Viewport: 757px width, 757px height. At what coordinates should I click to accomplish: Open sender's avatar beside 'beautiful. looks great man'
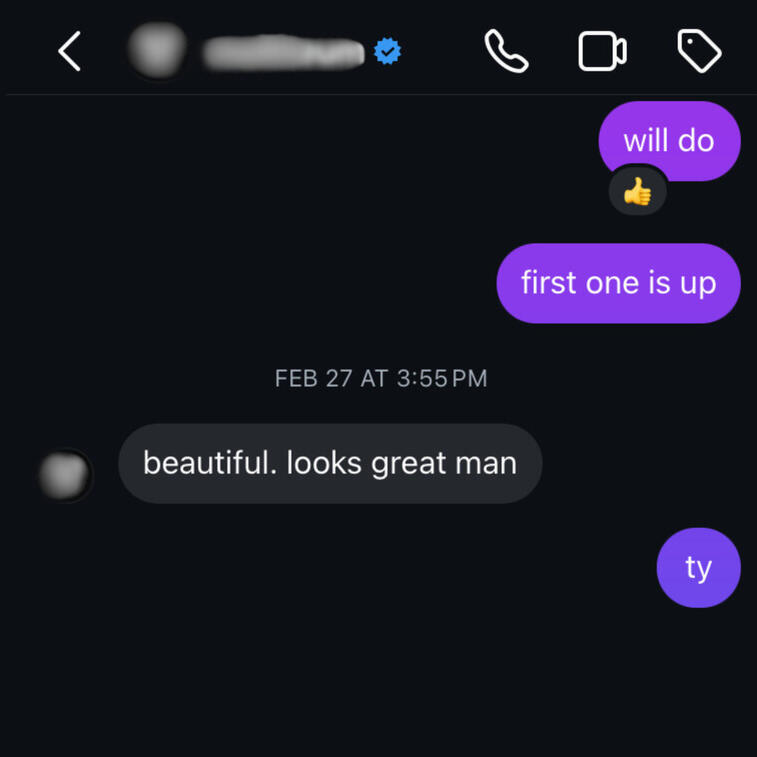pyautogui.click(x=65, y=475)
